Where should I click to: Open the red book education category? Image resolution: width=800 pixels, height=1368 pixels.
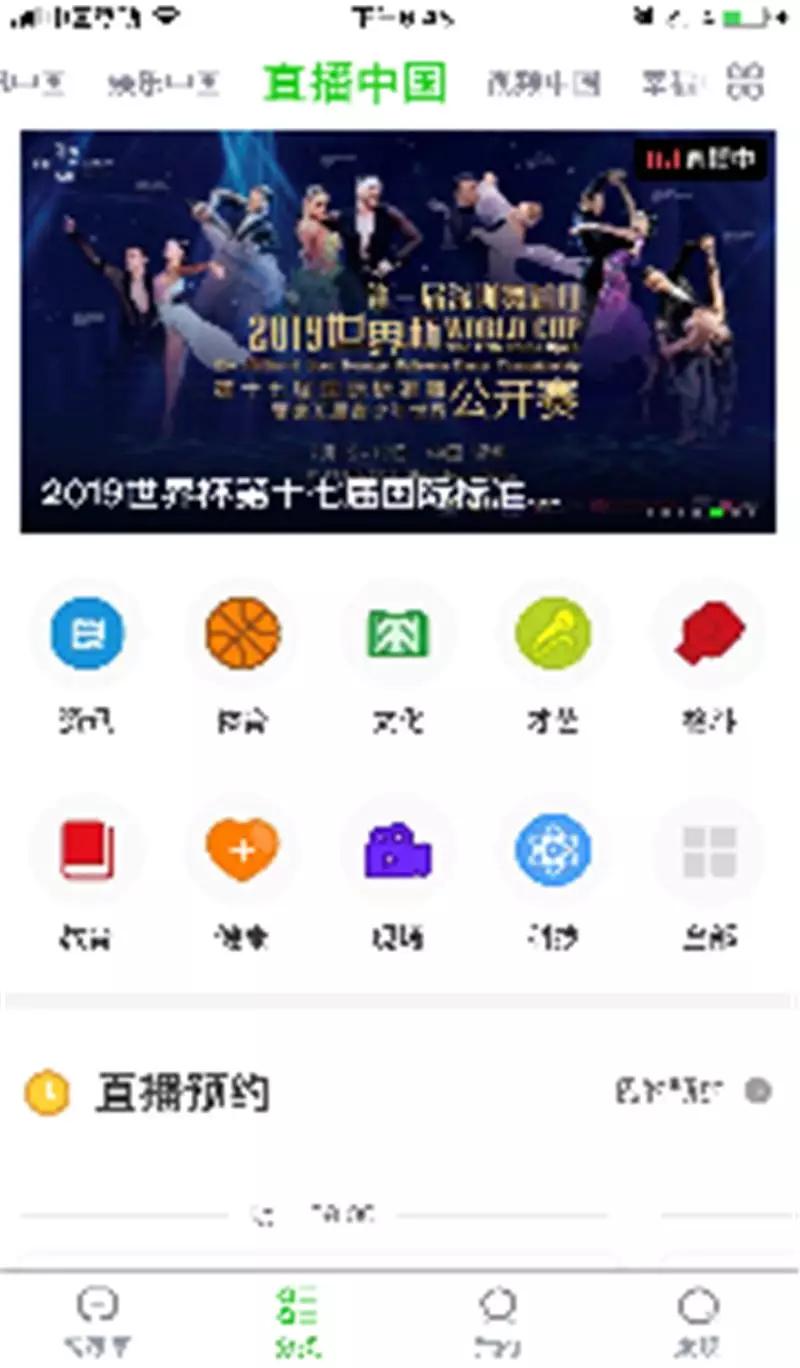tap(86, 850)
